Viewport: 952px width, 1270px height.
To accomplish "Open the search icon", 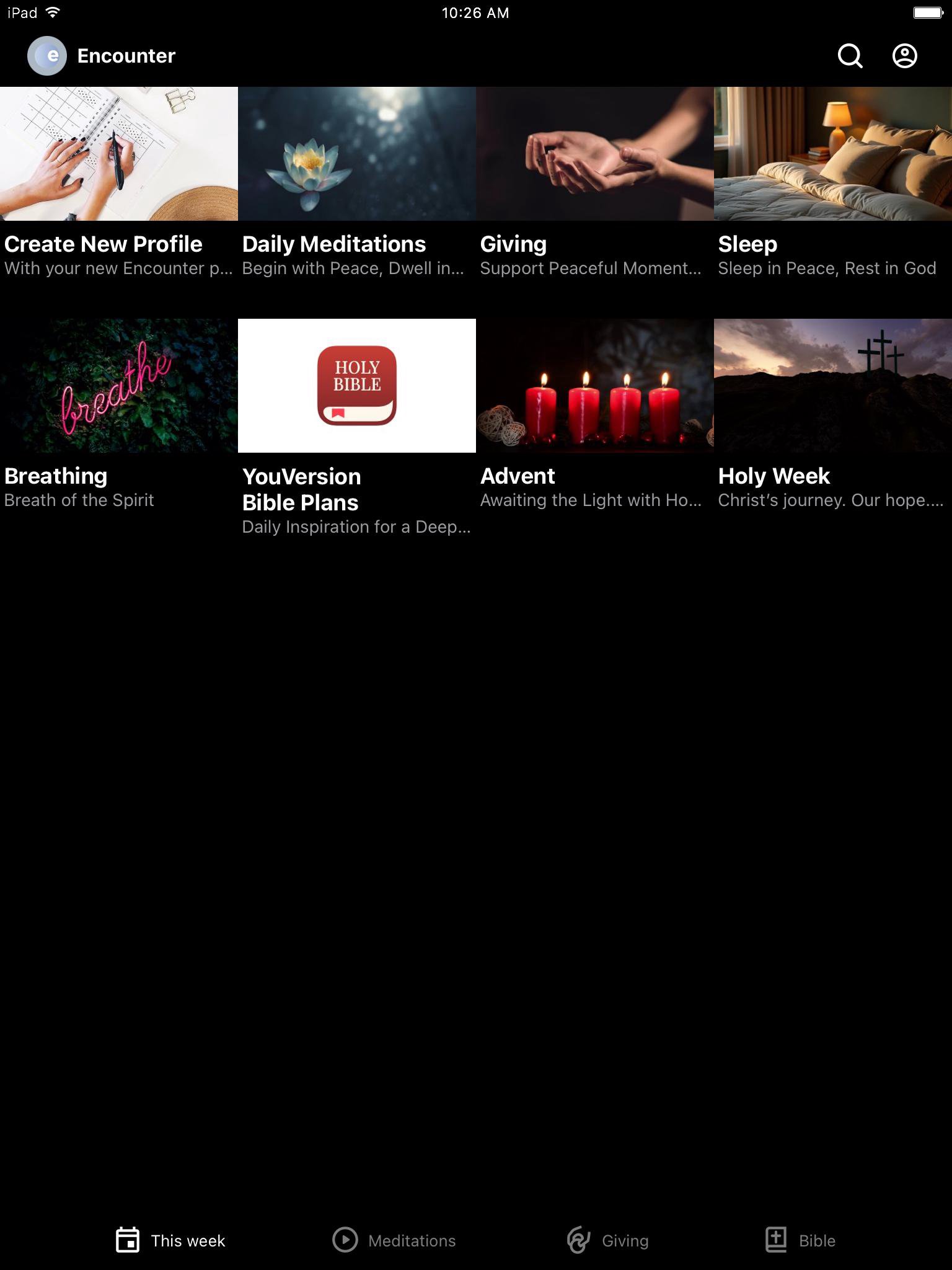I will tap(850, 56).
